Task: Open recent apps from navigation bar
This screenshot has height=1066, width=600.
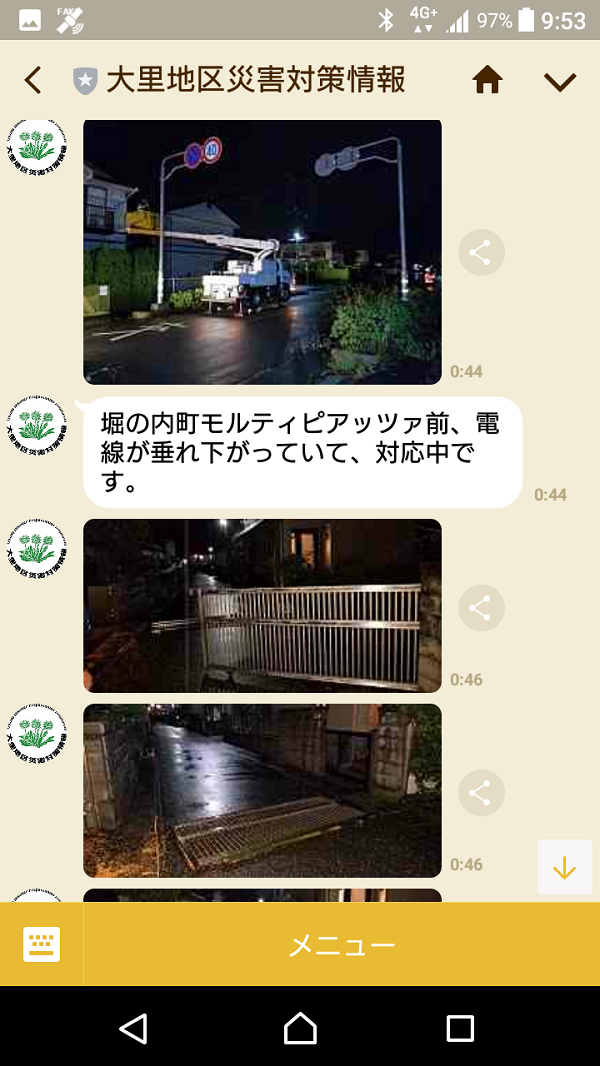Action: [460, 1028]
